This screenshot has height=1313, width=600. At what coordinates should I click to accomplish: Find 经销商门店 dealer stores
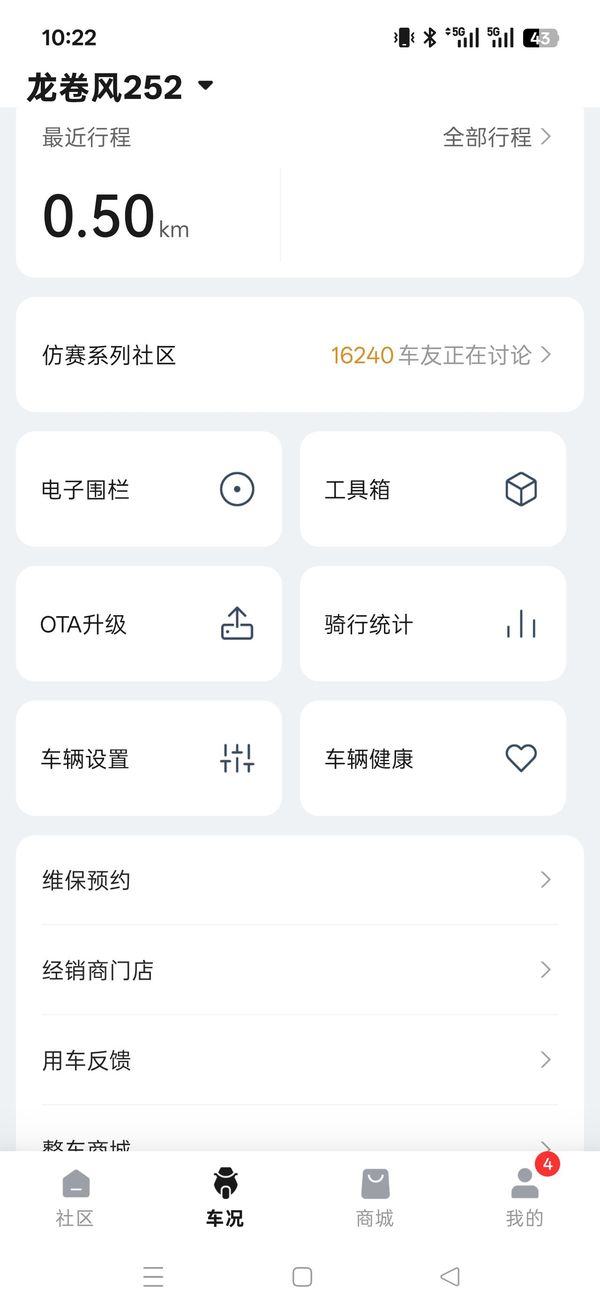pos(299,970)
